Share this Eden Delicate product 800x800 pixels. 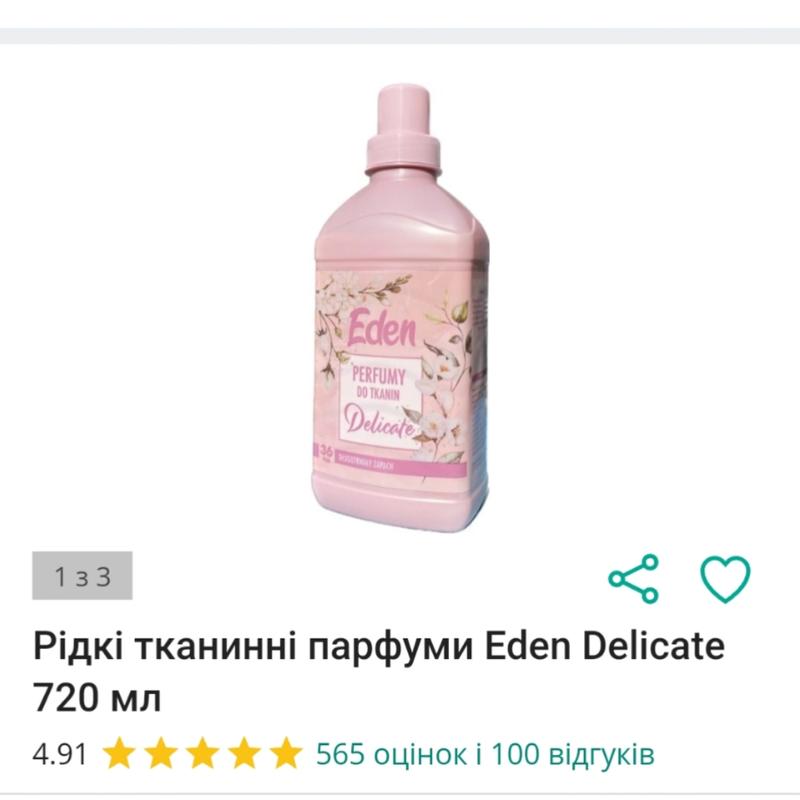click(x=634, y=578)
